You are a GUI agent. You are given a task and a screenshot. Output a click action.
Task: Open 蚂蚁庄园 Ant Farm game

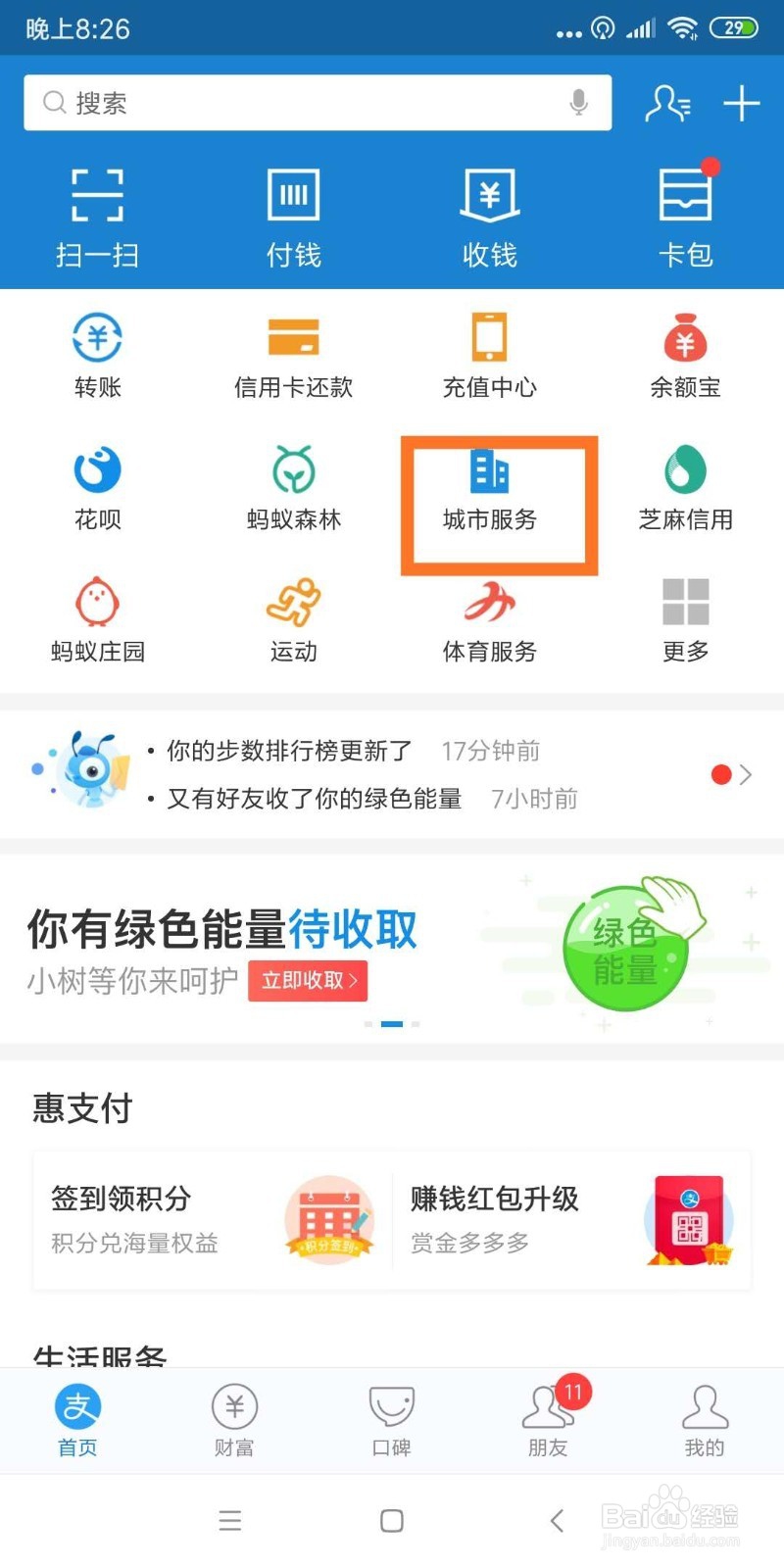96,617
